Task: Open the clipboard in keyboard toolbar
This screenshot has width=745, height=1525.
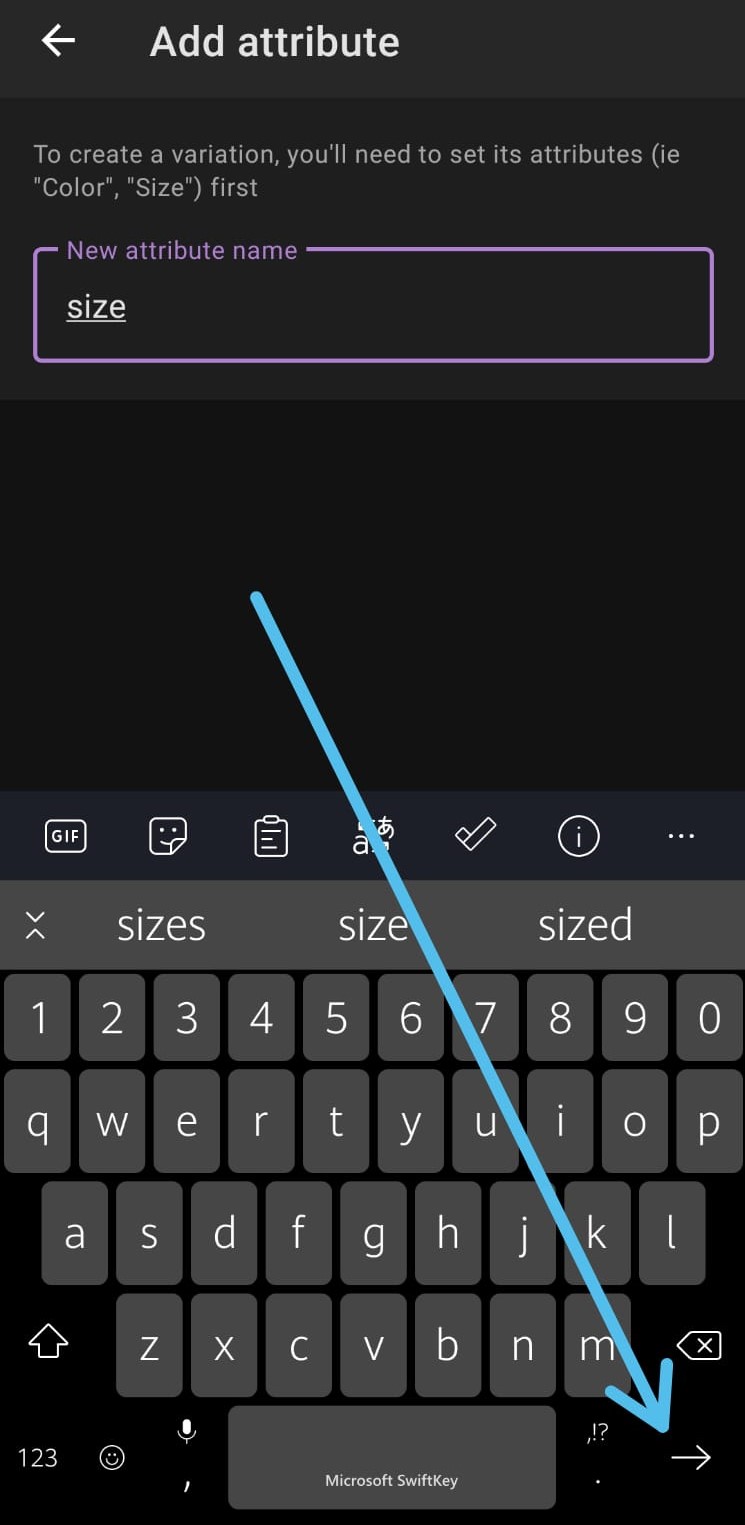Action: coord(271,836)
